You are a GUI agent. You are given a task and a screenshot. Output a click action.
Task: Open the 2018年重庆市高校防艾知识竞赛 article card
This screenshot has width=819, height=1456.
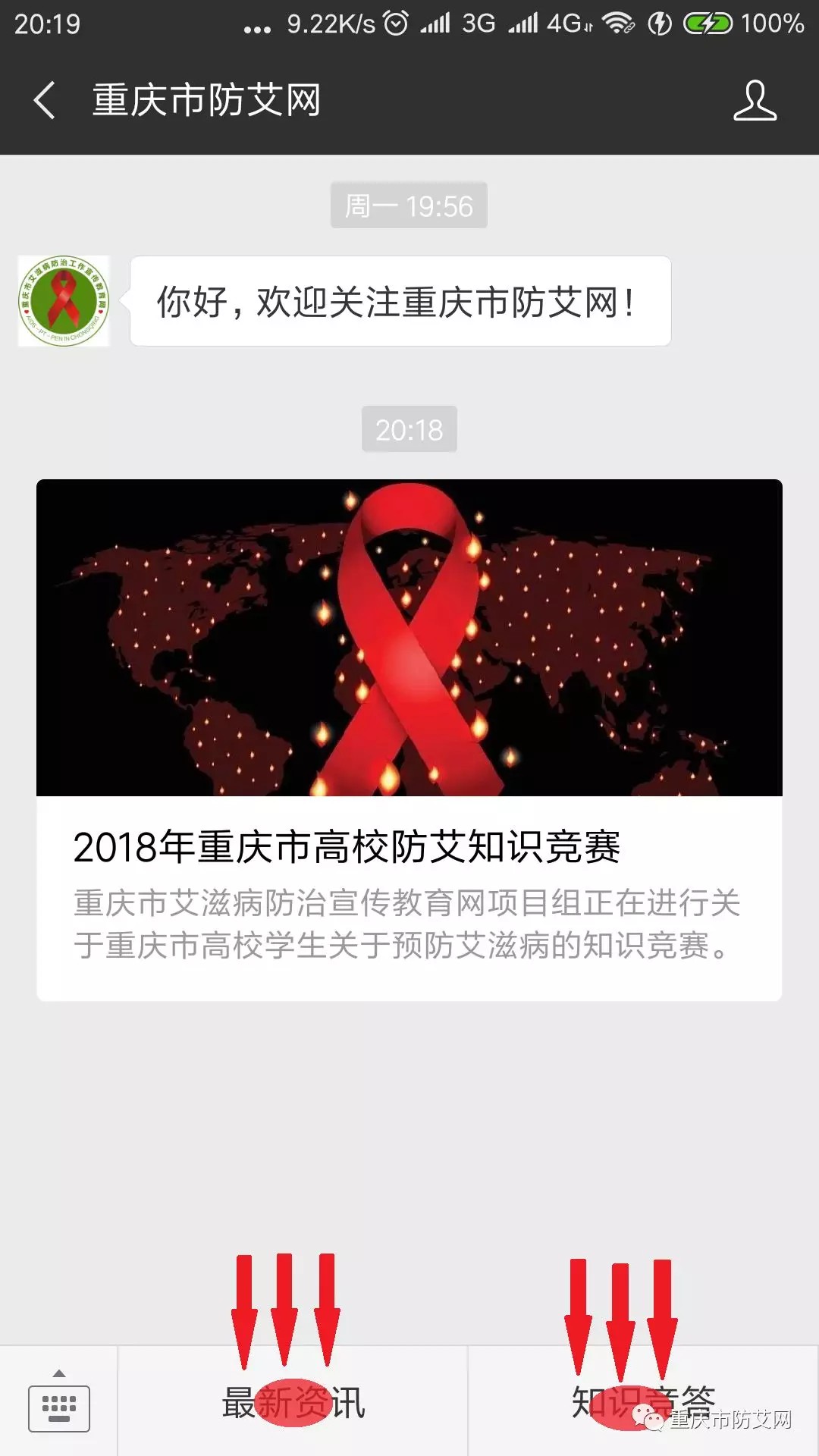[409, 740]
